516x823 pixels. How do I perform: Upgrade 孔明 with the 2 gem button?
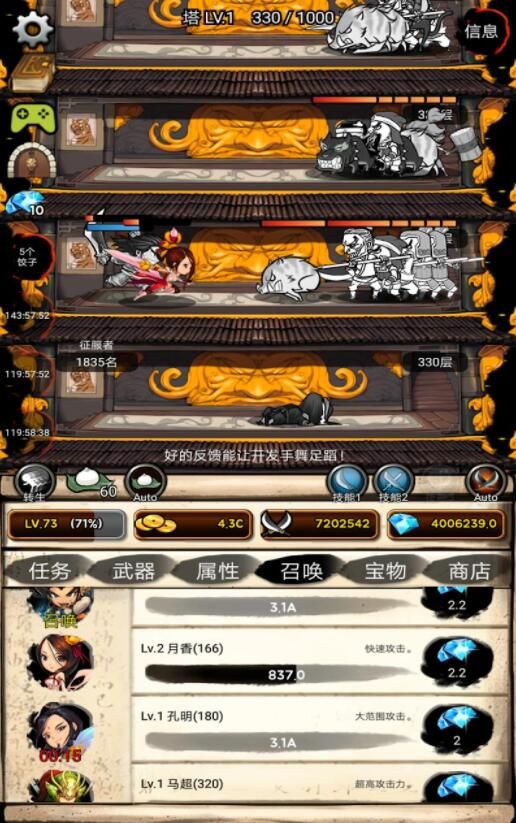point(457,730)
